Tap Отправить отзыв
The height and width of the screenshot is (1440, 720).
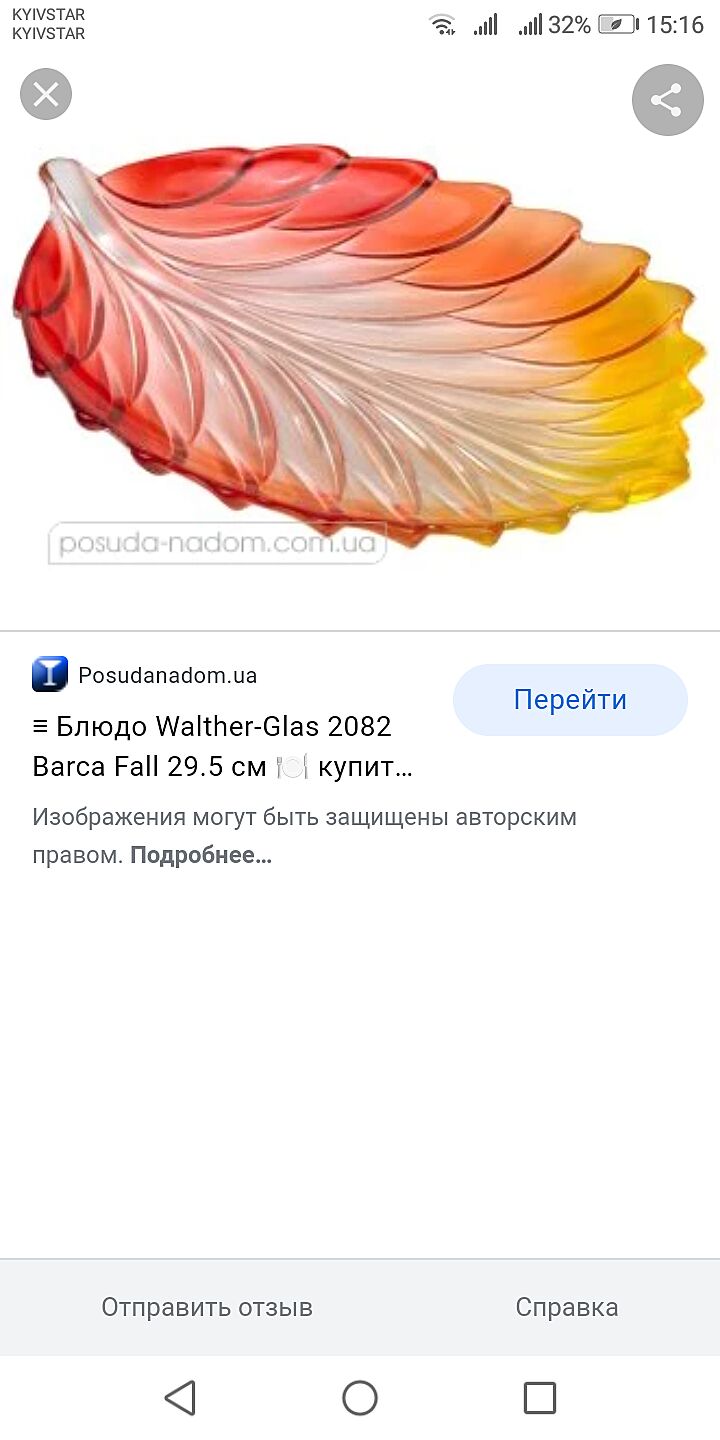(x=207, y=1307)
